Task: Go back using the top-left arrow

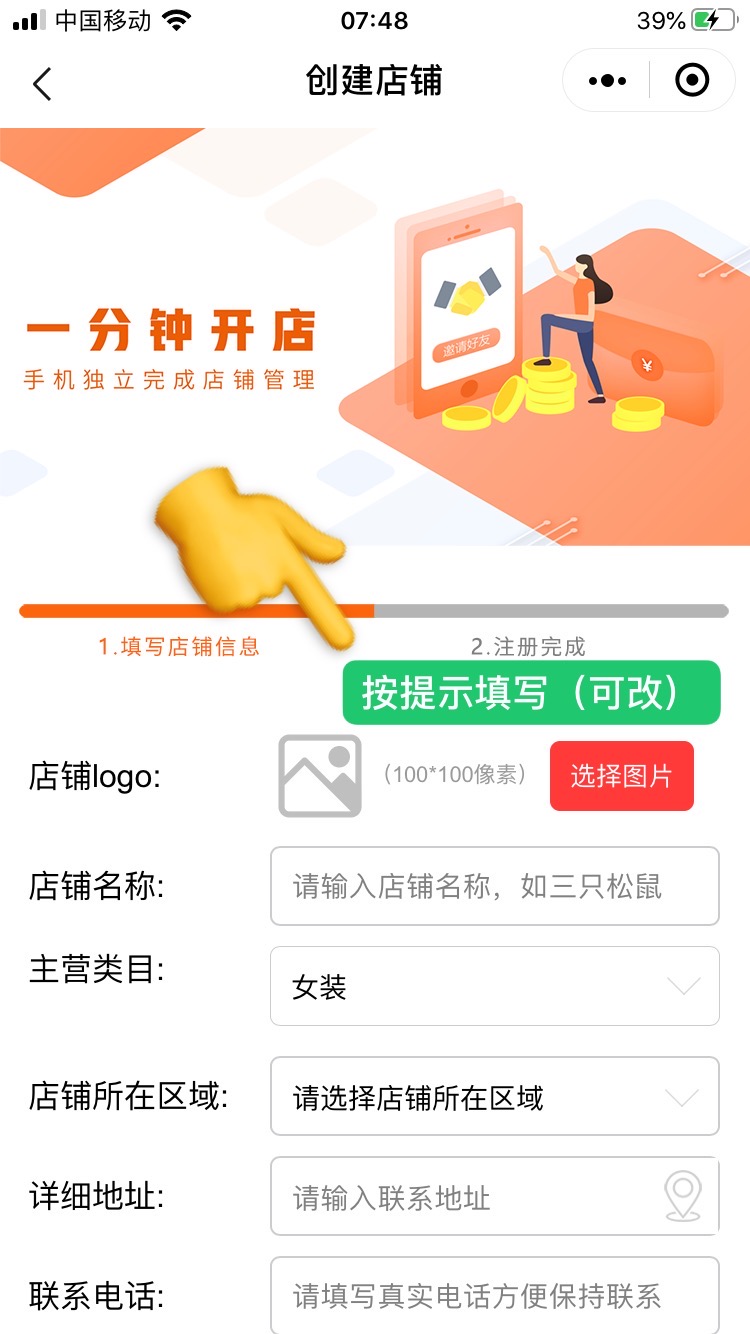Action: click(x=42, y=84)
